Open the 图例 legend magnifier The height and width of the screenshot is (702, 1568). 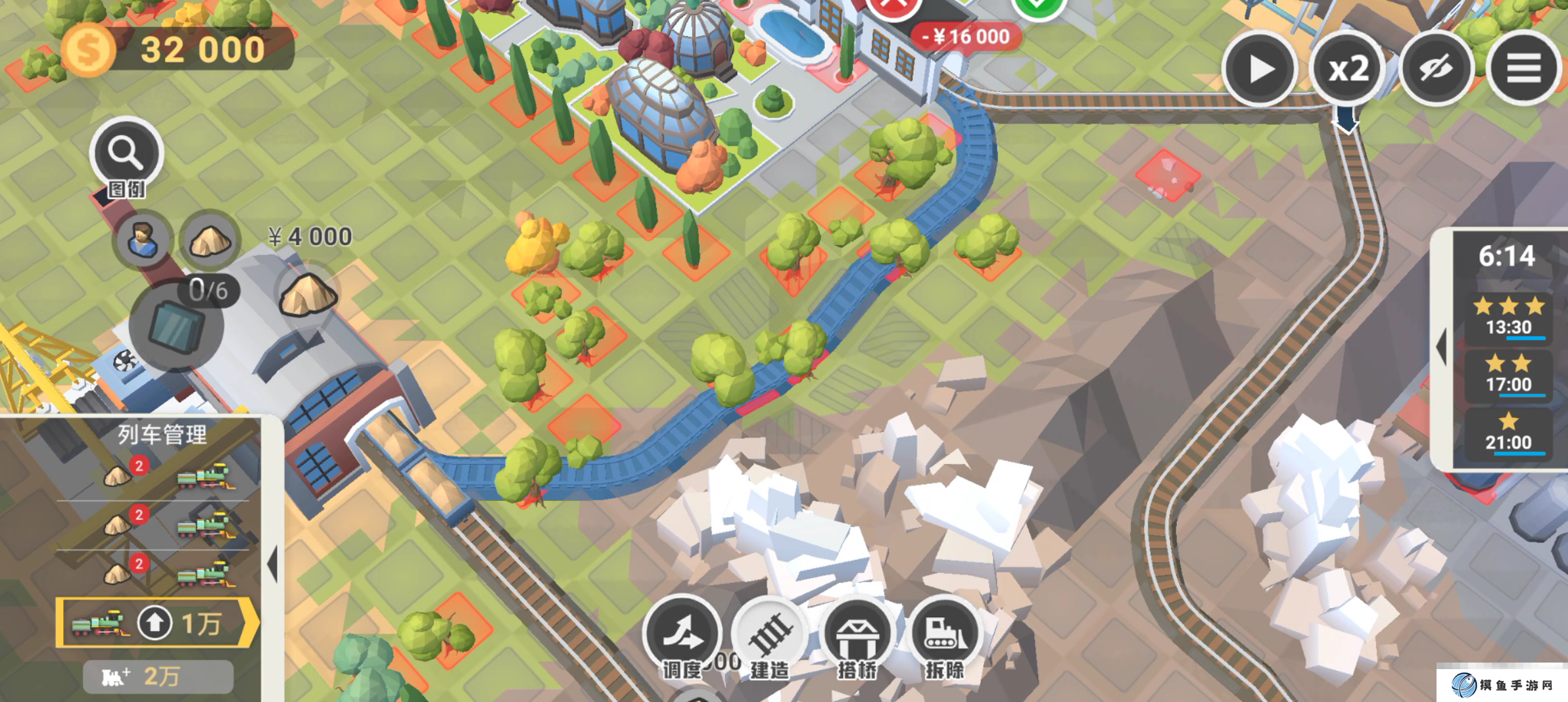click(126, 154)
